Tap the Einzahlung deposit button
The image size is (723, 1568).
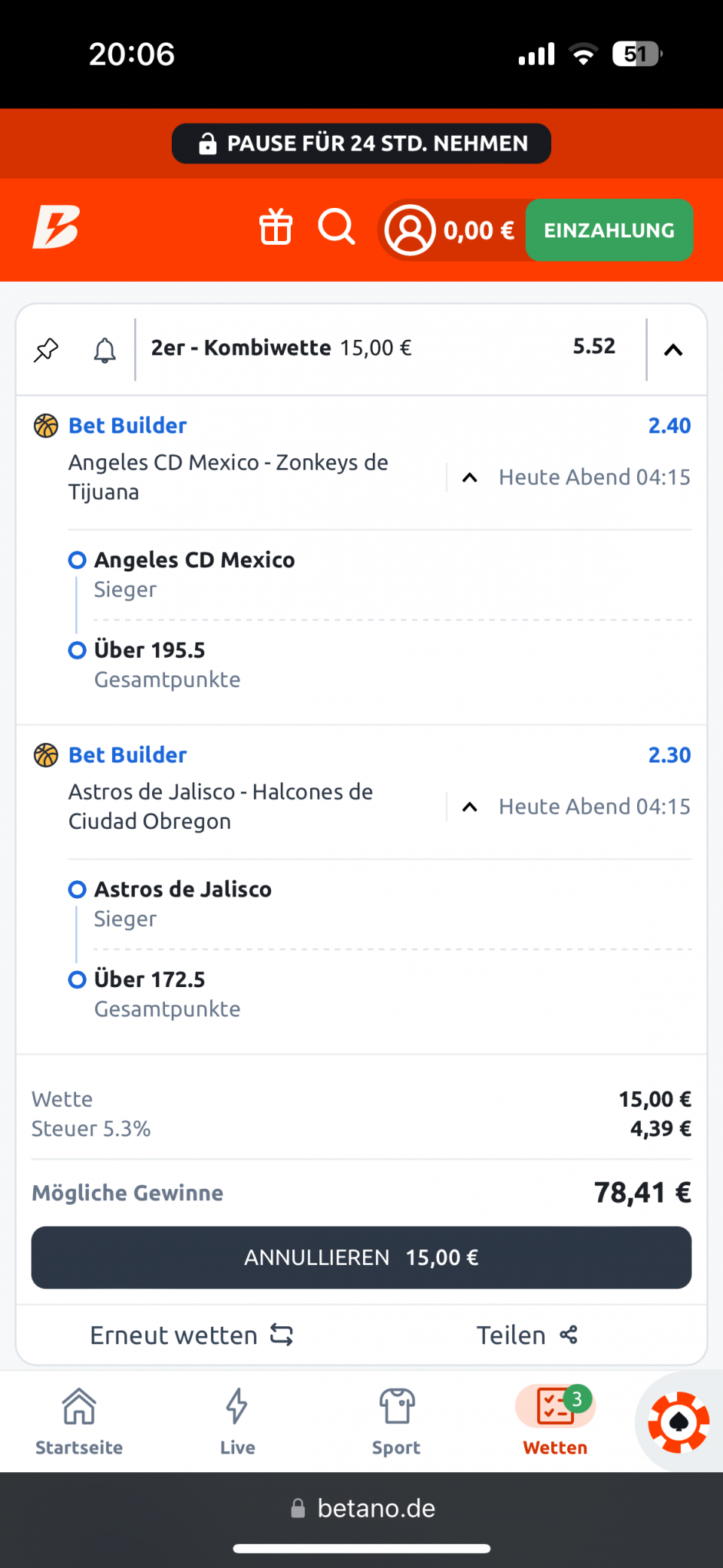609,230
